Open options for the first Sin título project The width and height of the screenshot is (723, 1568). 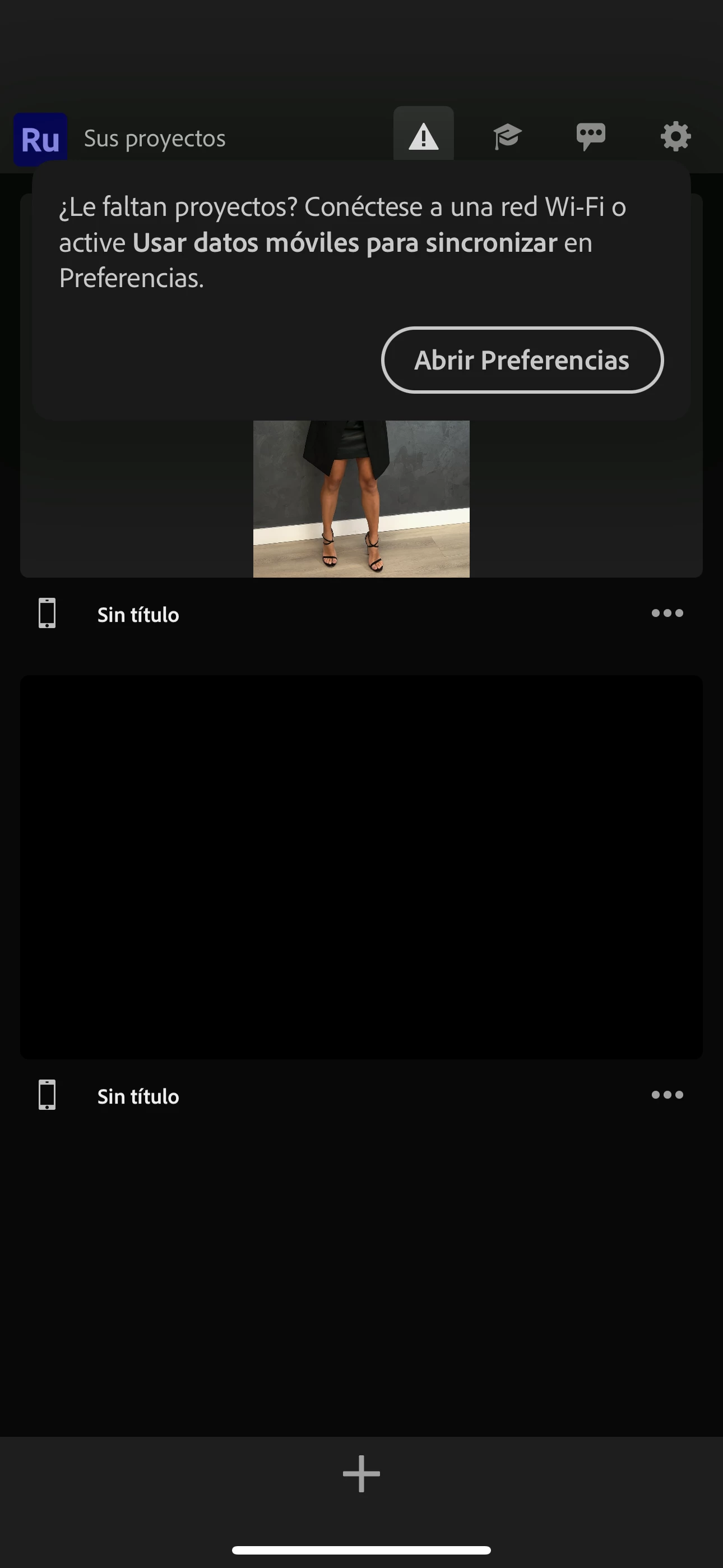point(667,614)
